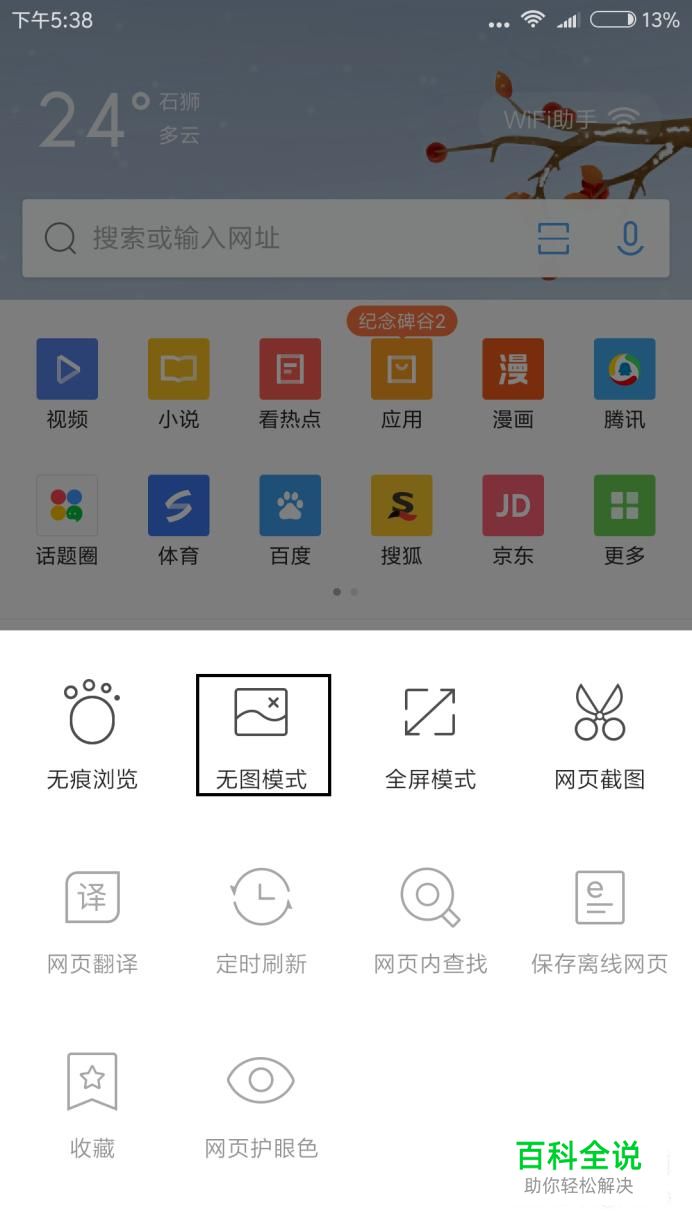This screenshot has width=692, height=1230.
Task: Select 网页截图 webpage screenshot
Action: coord(600,735)
